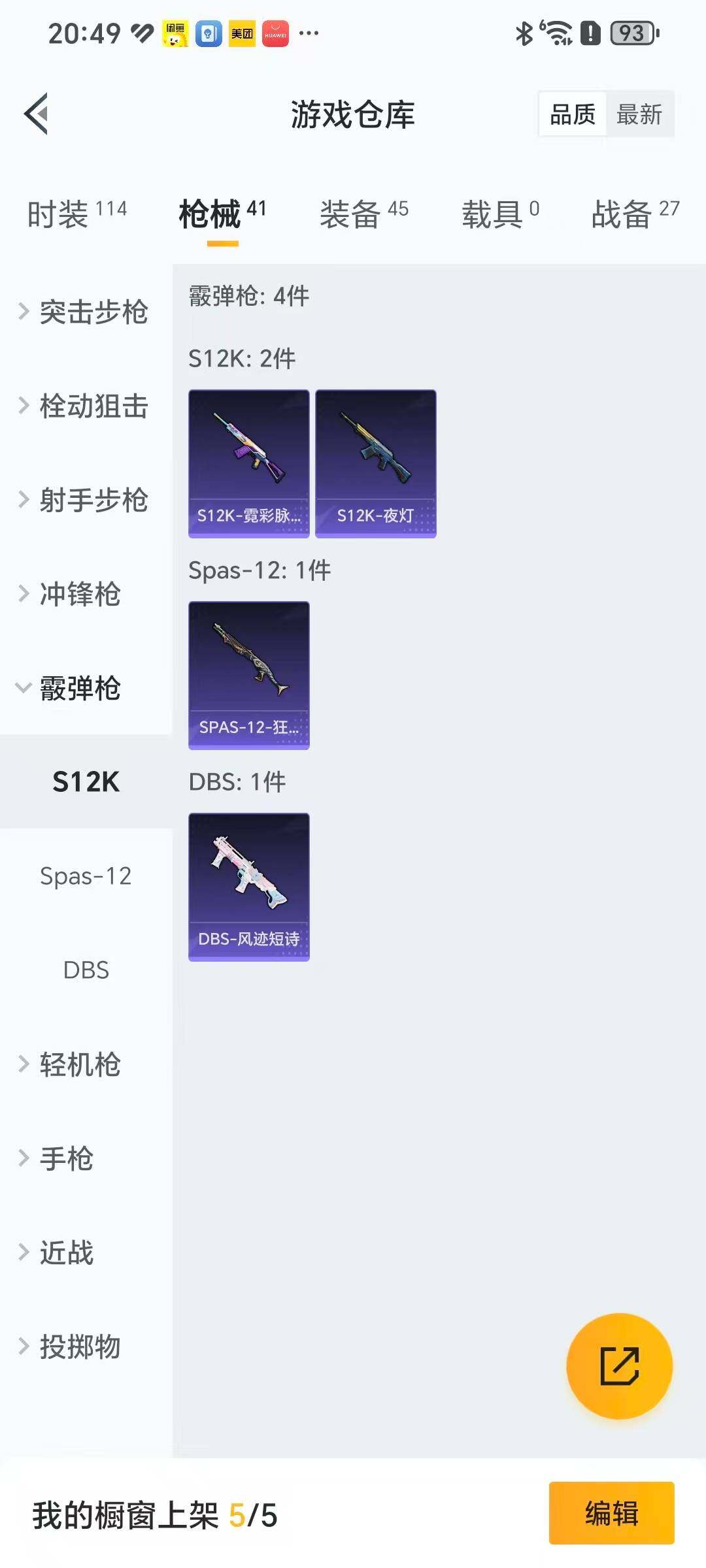
Task: Go back using the top-left arrow
Action: coord(37,114)
